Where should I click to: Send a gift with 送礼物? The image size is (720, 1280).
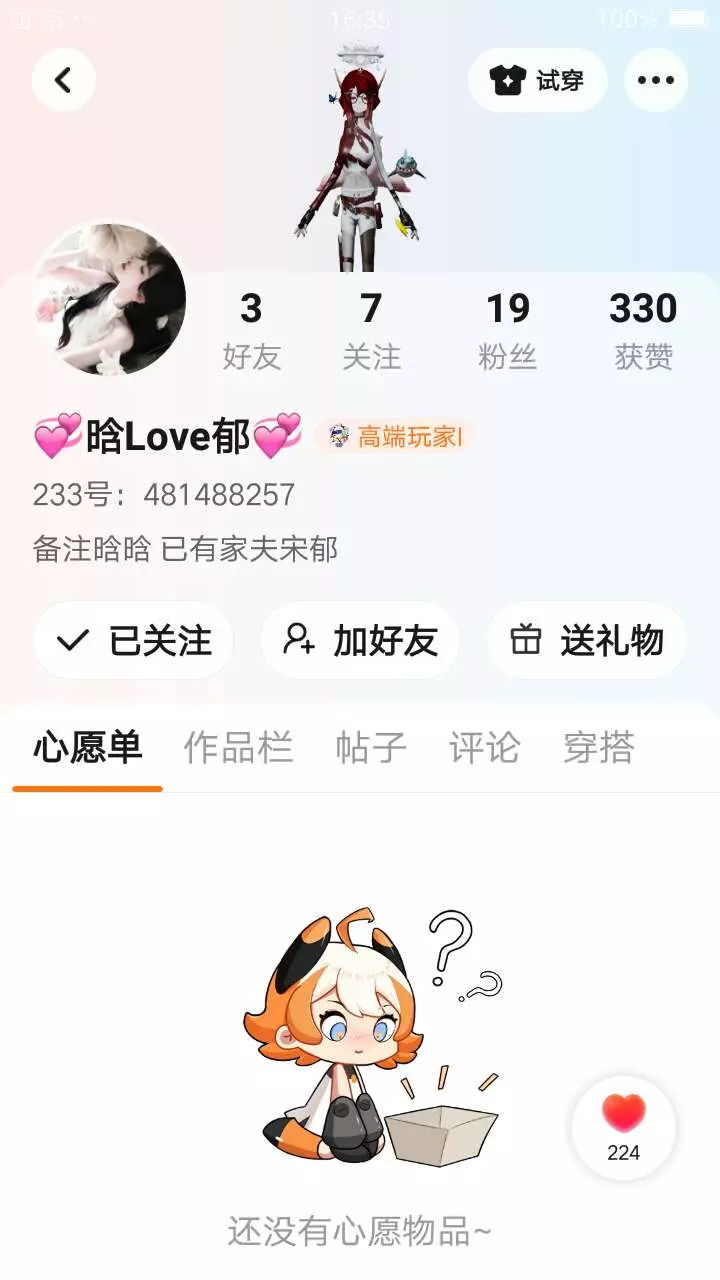(x=587, y=640)
